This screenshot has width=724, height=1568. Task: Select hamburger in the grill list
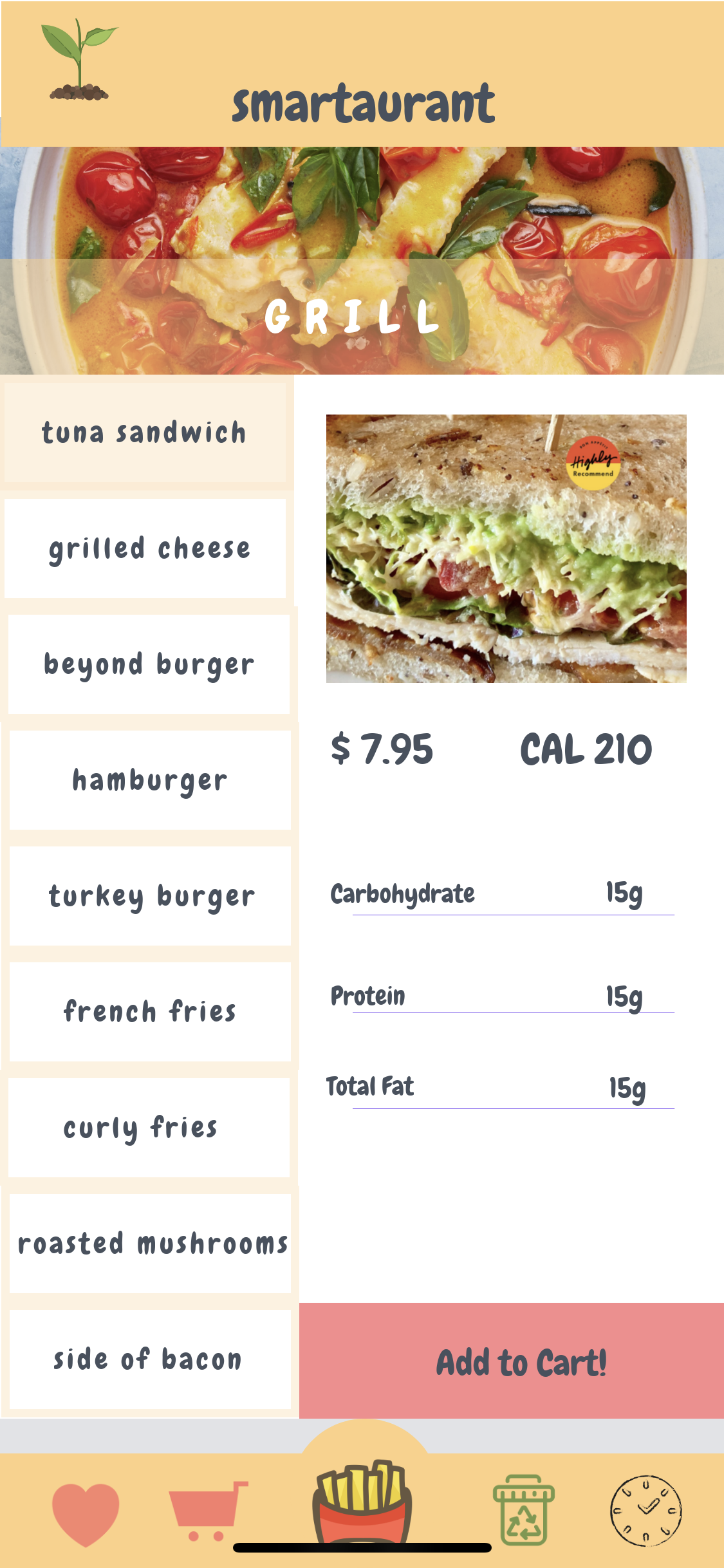pyautogui.click(x=150, y=780)
